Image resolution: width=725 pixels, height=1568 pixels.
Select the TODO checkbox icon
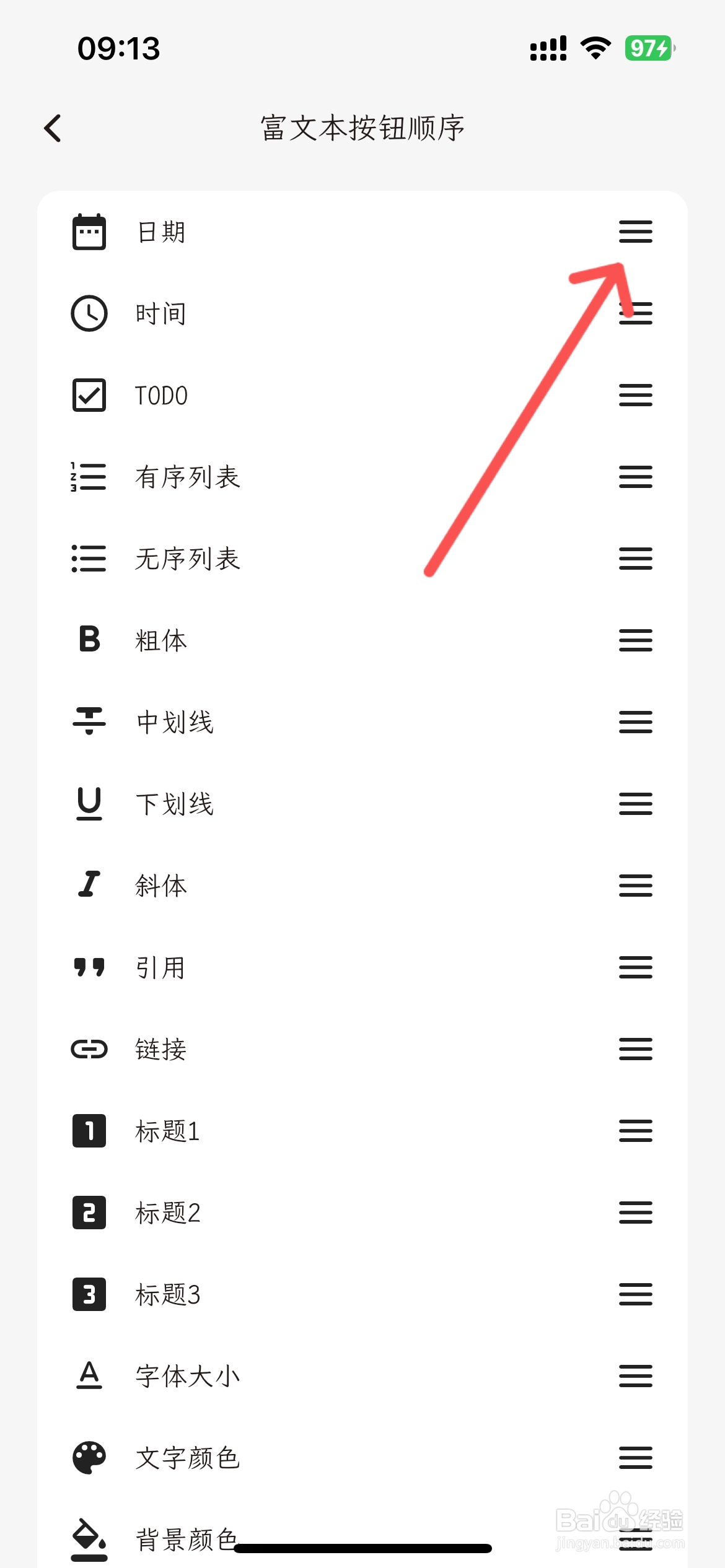click(89, 395)
